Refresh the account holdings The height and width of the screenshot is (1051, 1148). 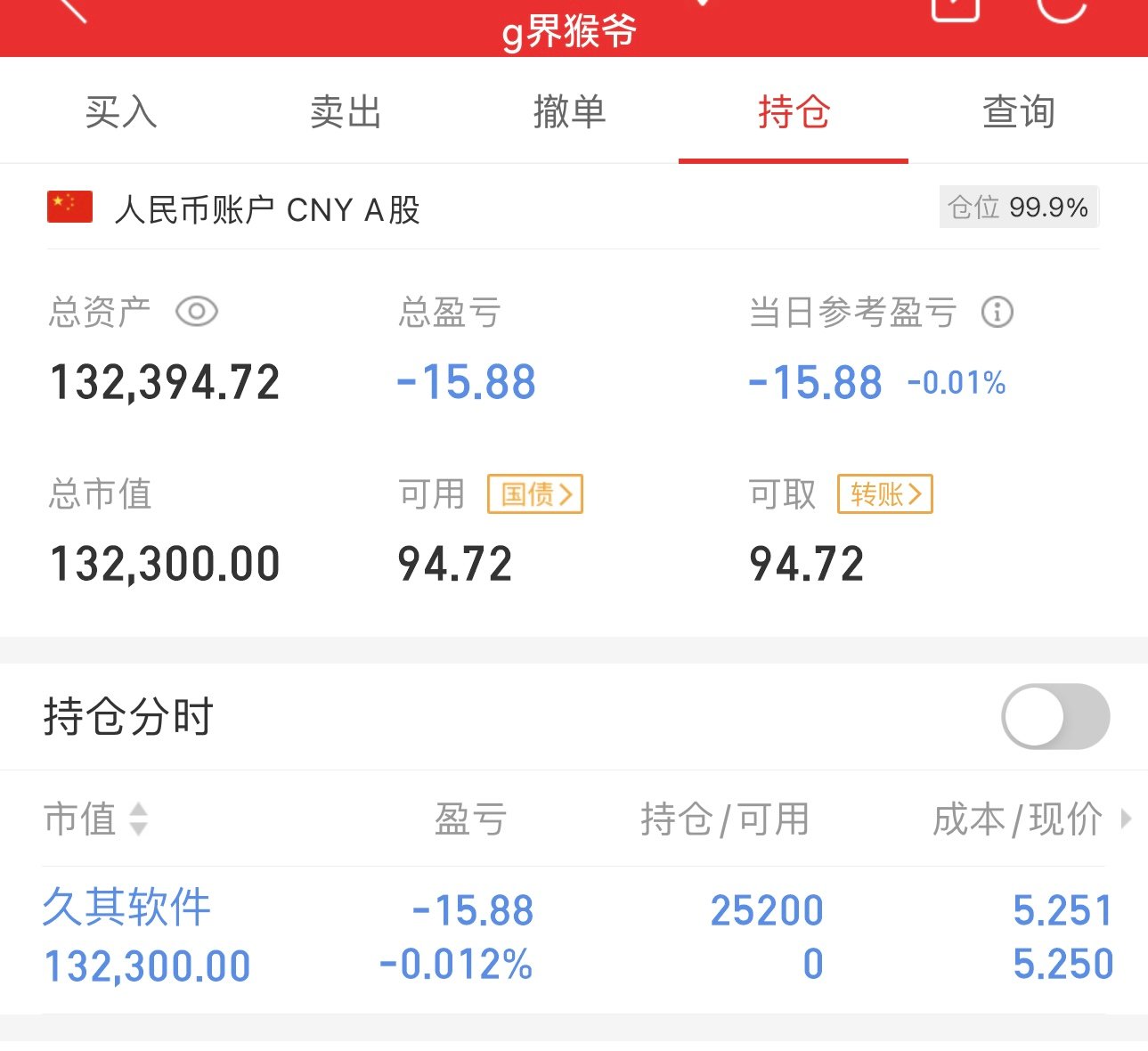1061,7
